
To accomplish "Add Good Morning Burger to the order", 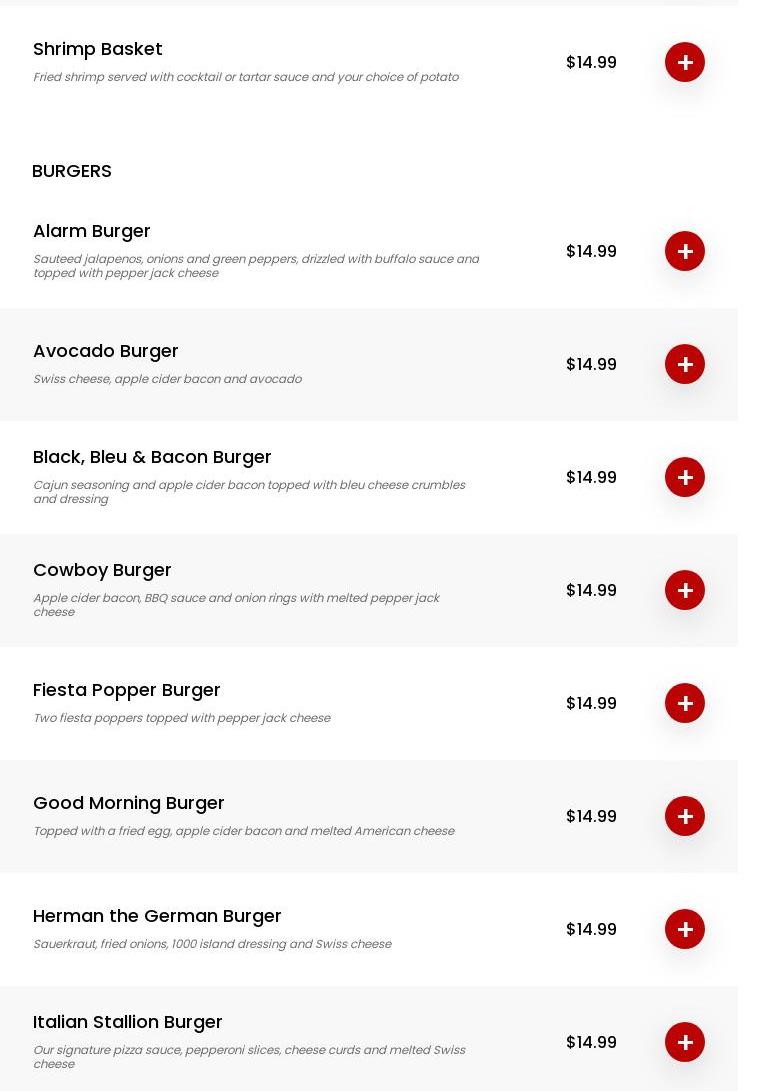I will point(685,816).
